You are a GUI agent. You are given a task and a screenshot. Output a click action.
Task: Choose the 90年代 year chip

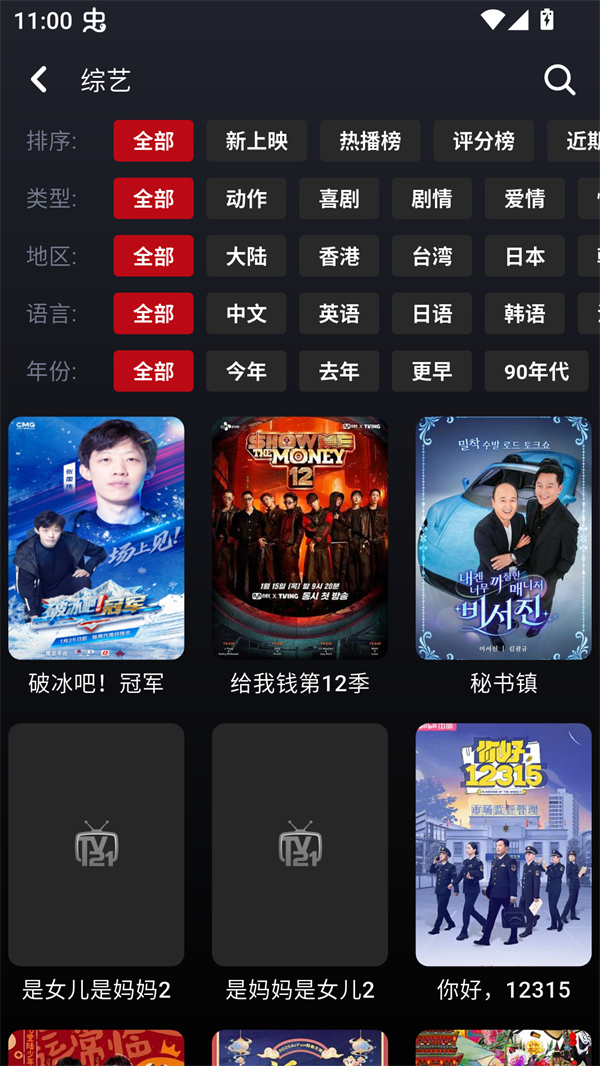pyautogui.click(x=536, y=372)
